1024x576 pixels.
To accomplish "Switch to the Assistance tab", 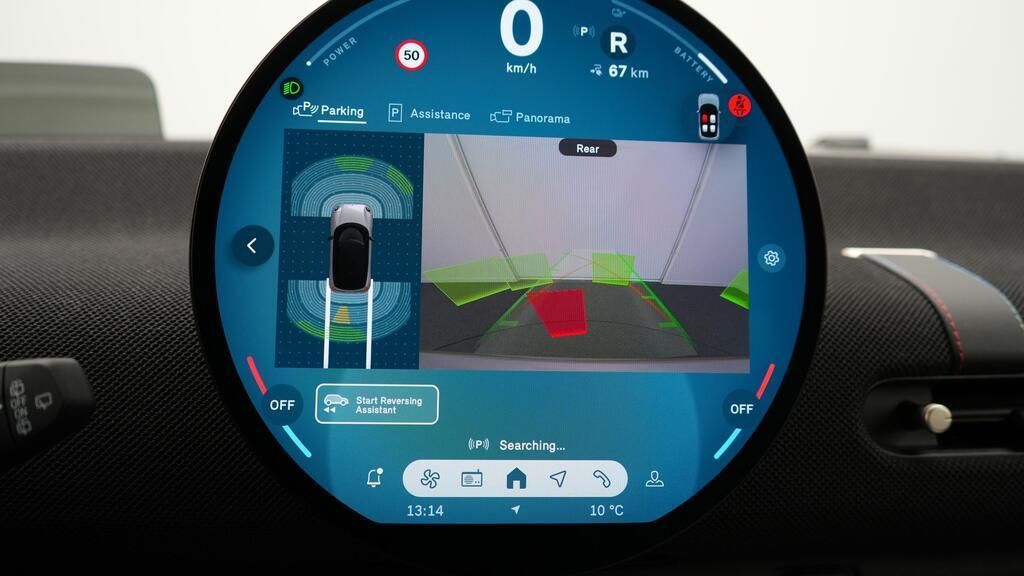I will click(429, 115).
